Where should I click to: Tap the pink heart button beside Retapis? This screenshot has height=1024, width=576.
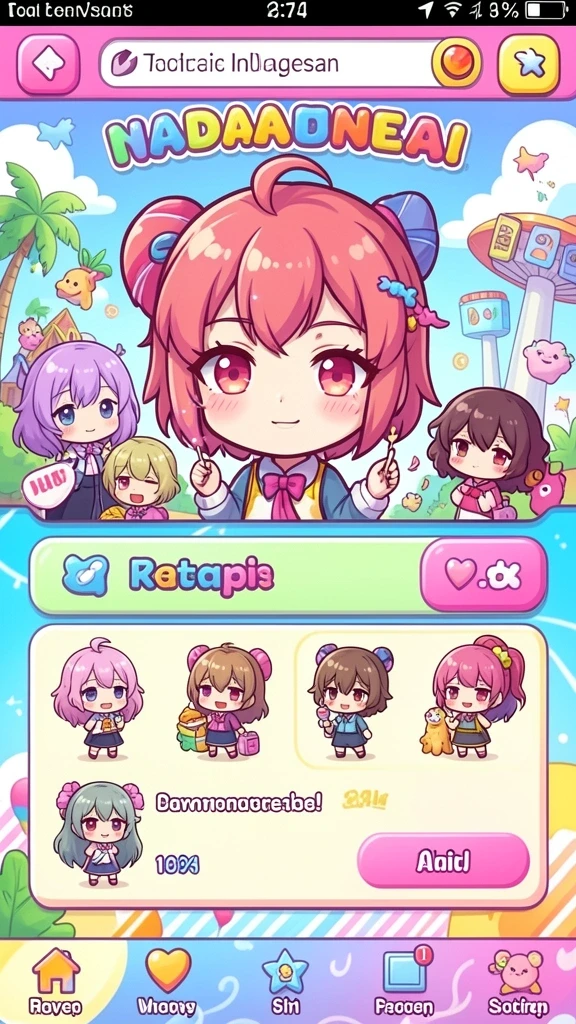(x=483, y=575)
